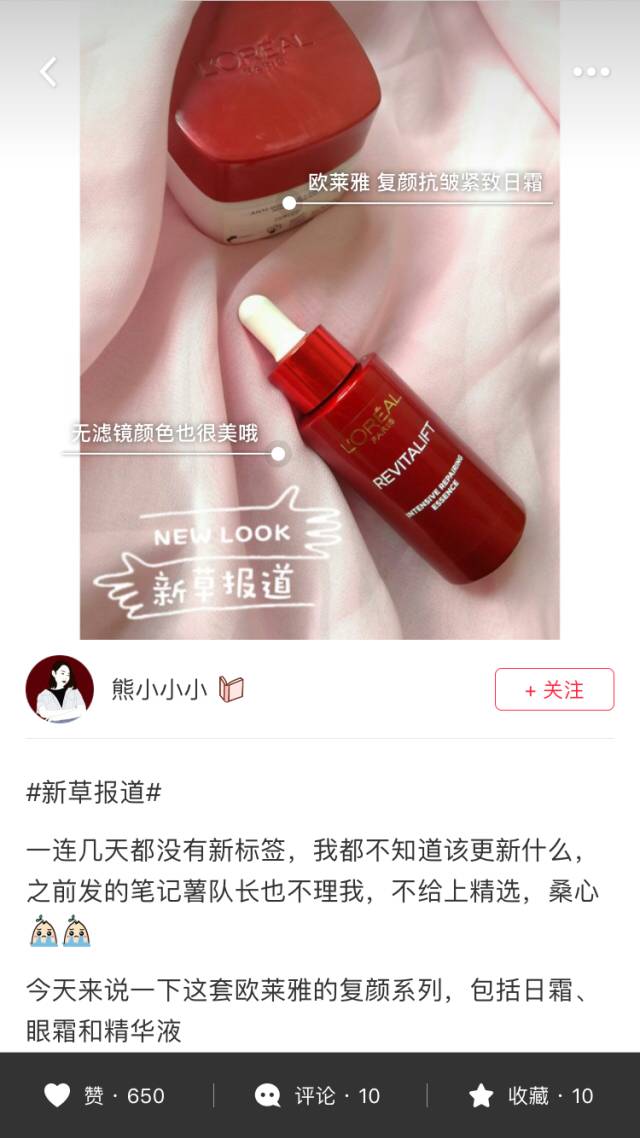Like this post (赞 · 650)
The height and width of the screenshot is (1138, 640).
[x=104, y=1095]
